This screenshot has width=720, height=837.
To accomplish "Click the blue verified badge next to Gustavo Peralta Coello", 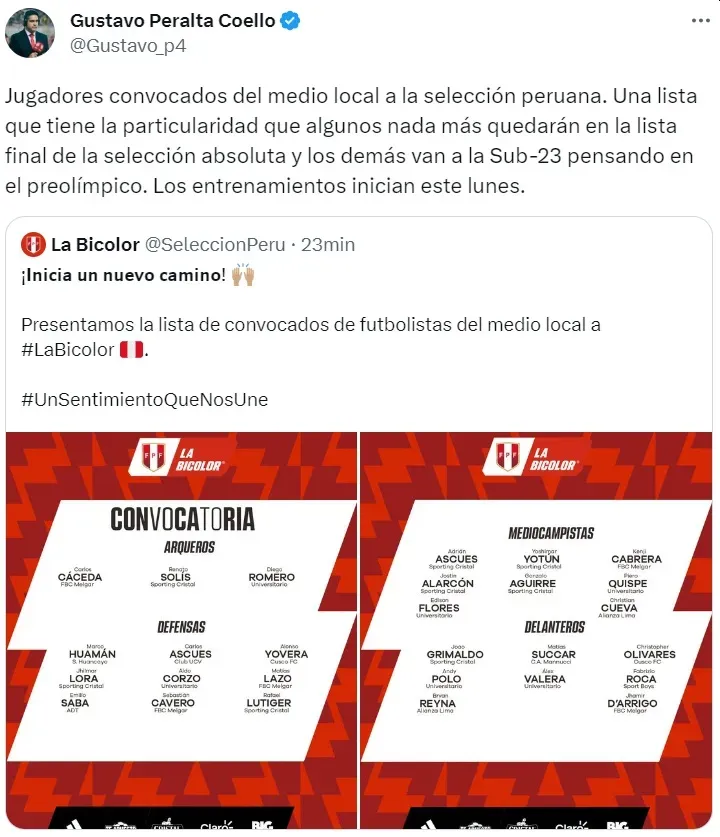I will (290, 18).
